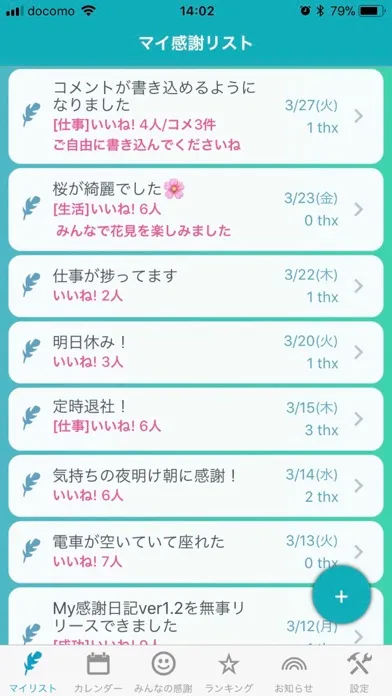The height and width of the screenshot is (696, 392).
Task: Open the 明日休み！ entry
Action: pos(196,352)
